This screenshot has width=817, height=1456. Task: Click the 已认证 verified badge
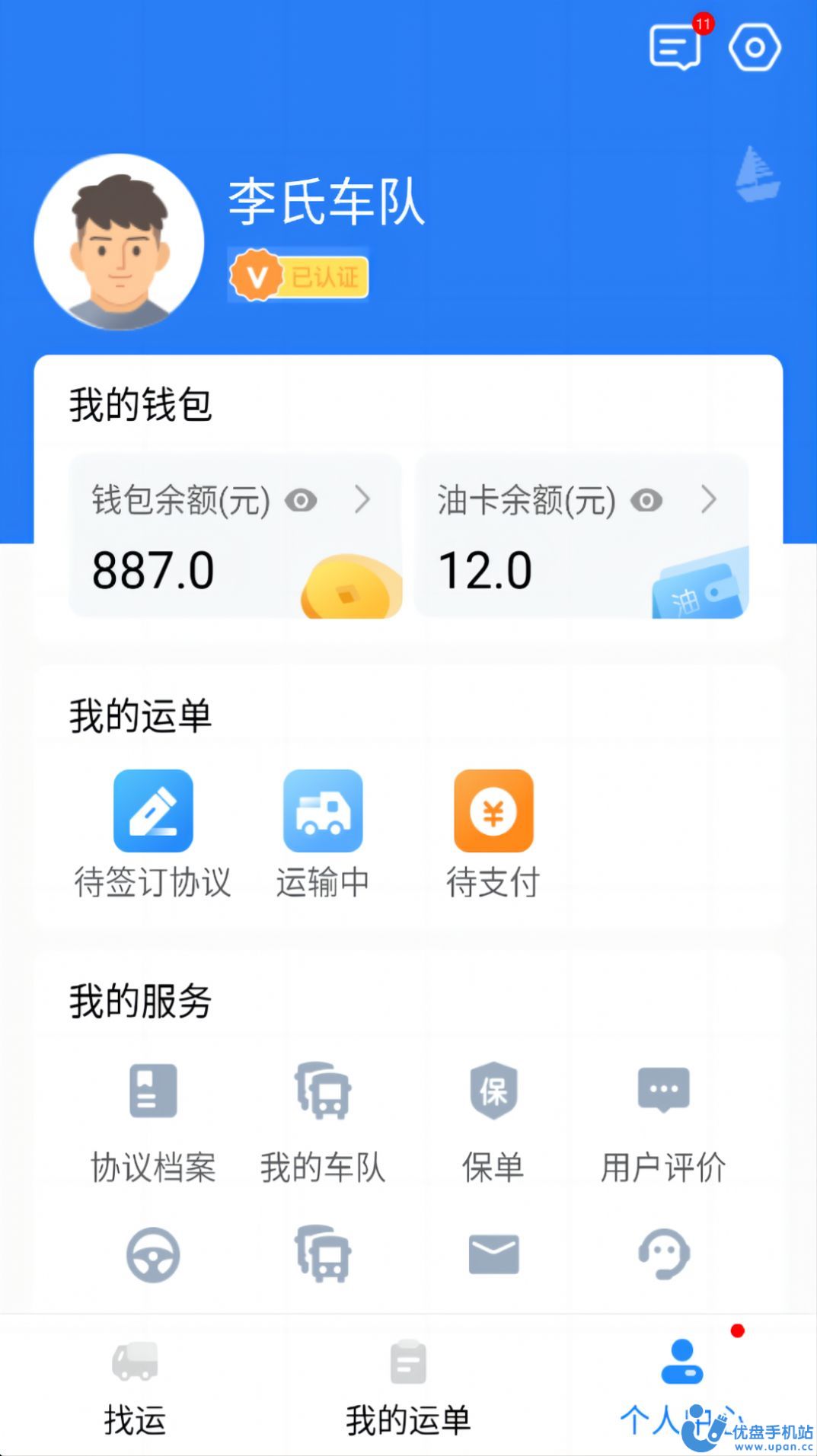pos(299,275)
